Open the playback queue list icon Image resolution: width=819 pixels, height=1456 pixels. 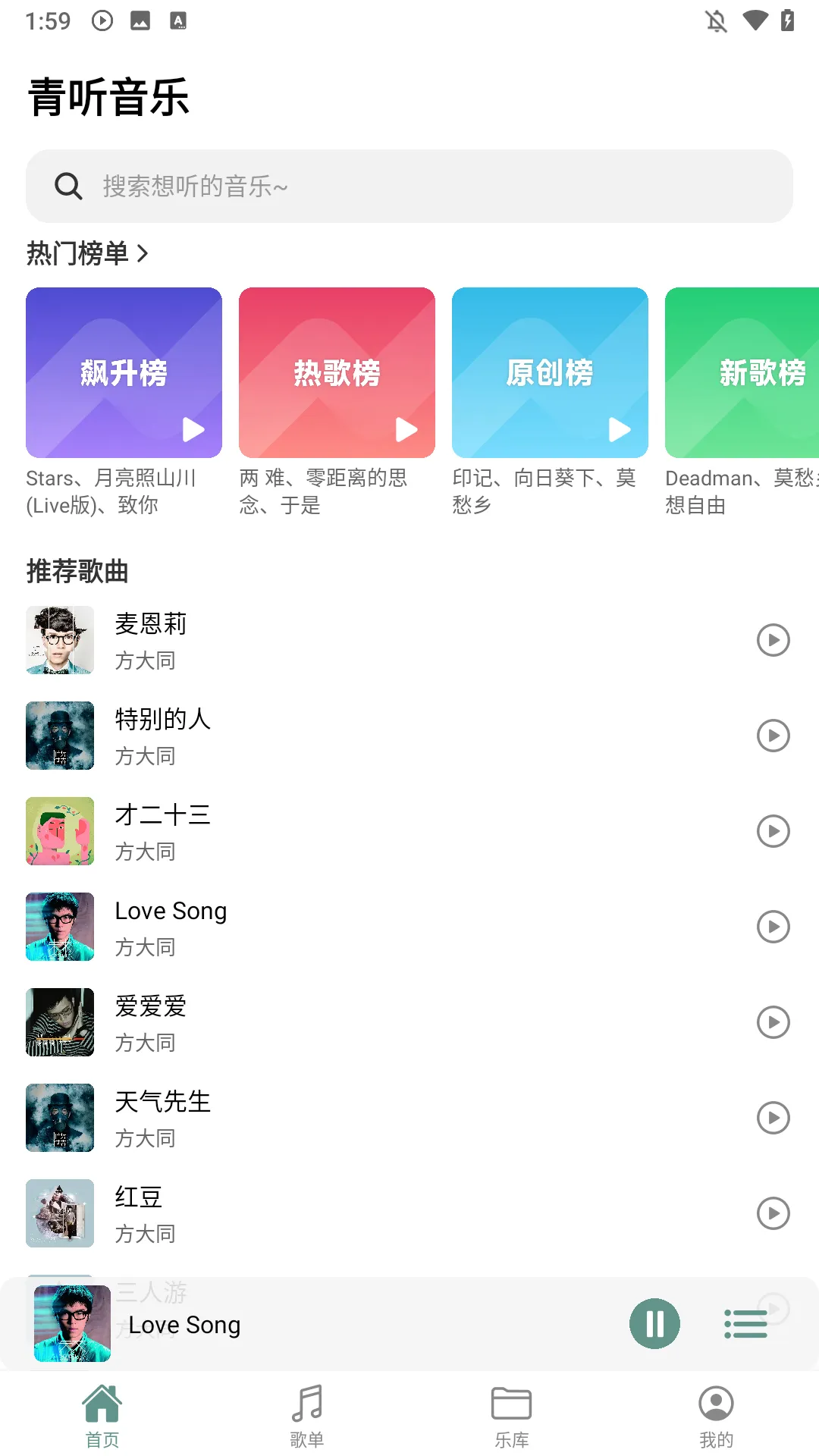(x=745, y=1323)
